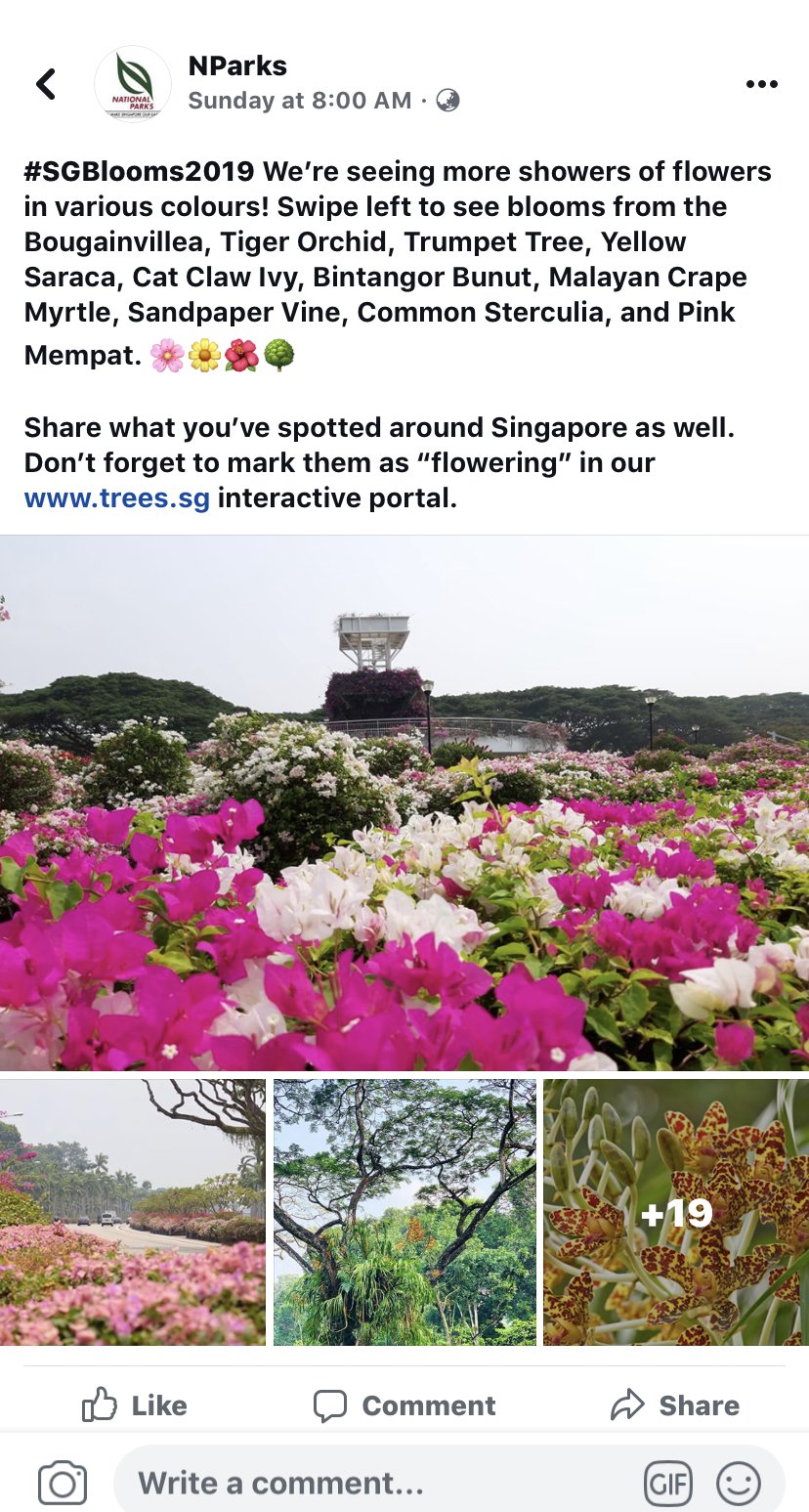Tap the #SGBlooms2019 hashtag

(139, 172)
